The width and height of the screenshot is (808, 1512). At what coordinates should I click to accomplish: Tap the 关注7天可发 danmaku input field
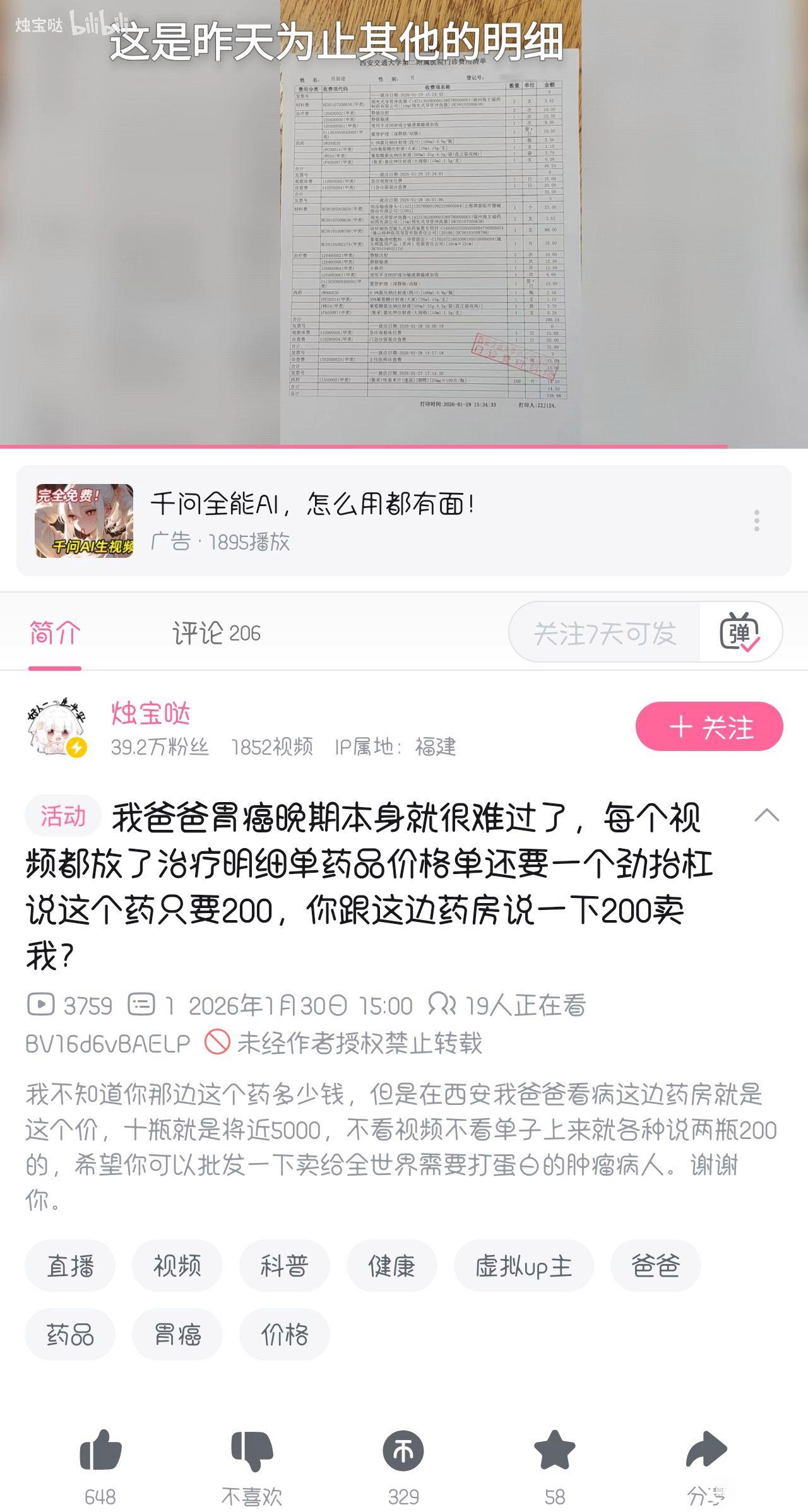[604, 633]
